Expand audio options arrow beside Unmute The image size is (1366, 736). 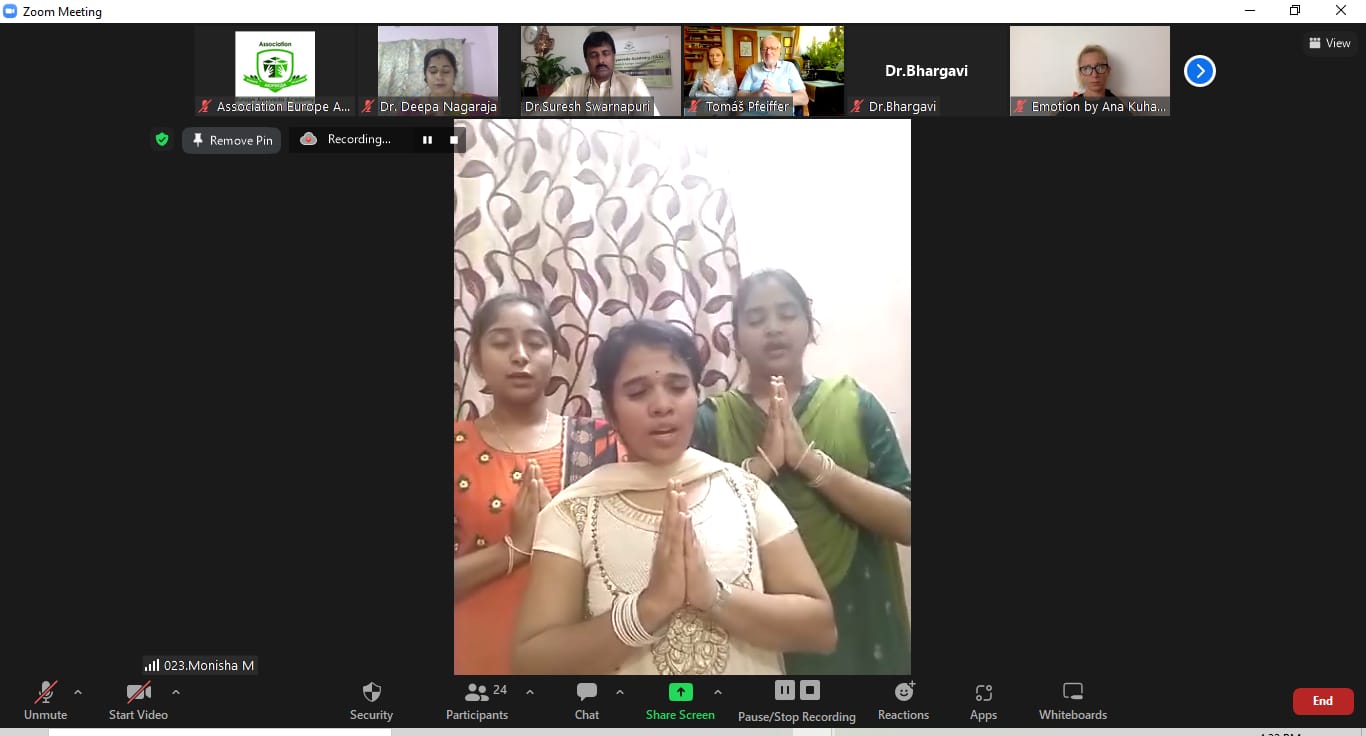coord(78,692)
